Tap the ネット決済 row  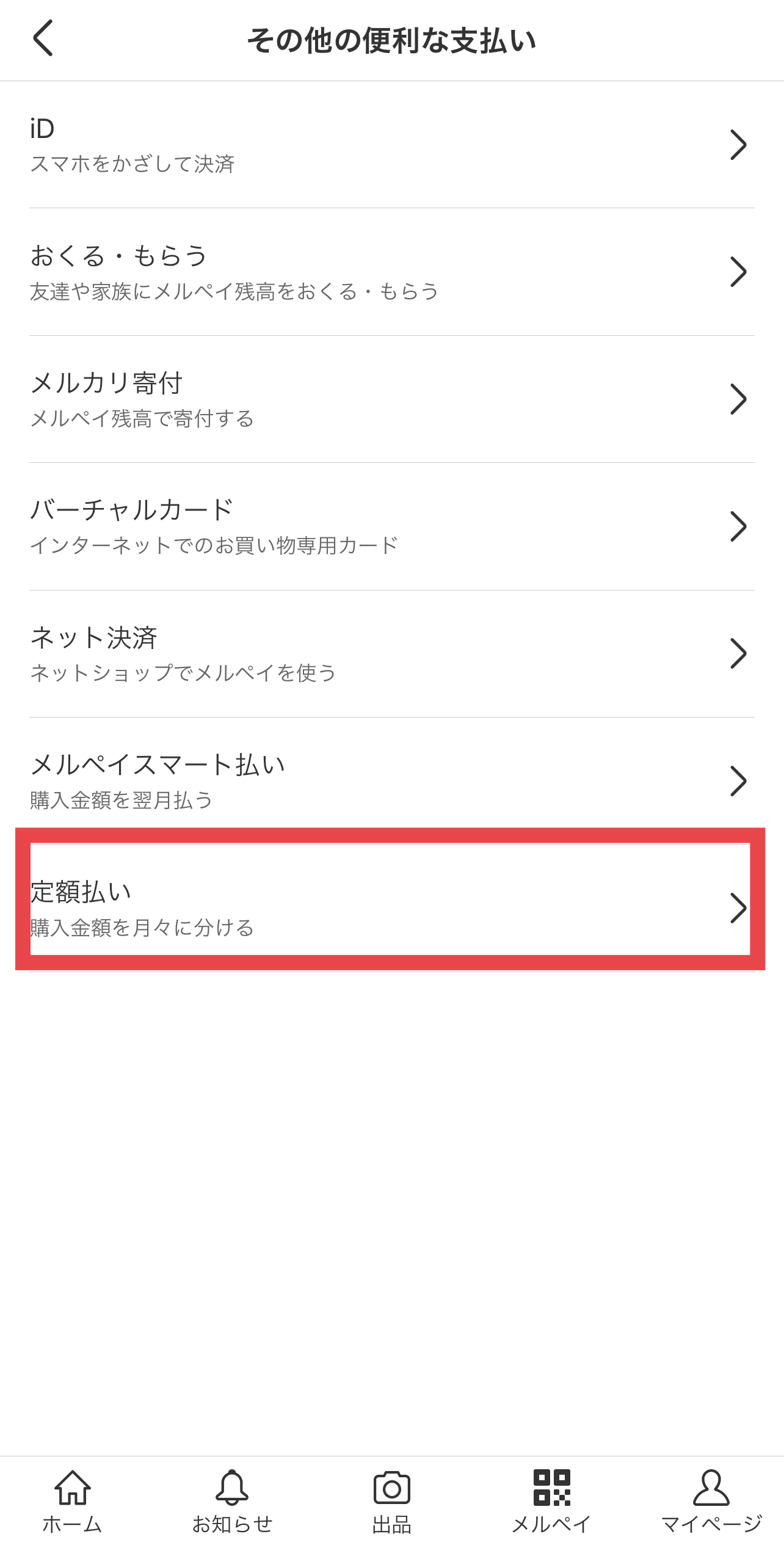(391, 653)
